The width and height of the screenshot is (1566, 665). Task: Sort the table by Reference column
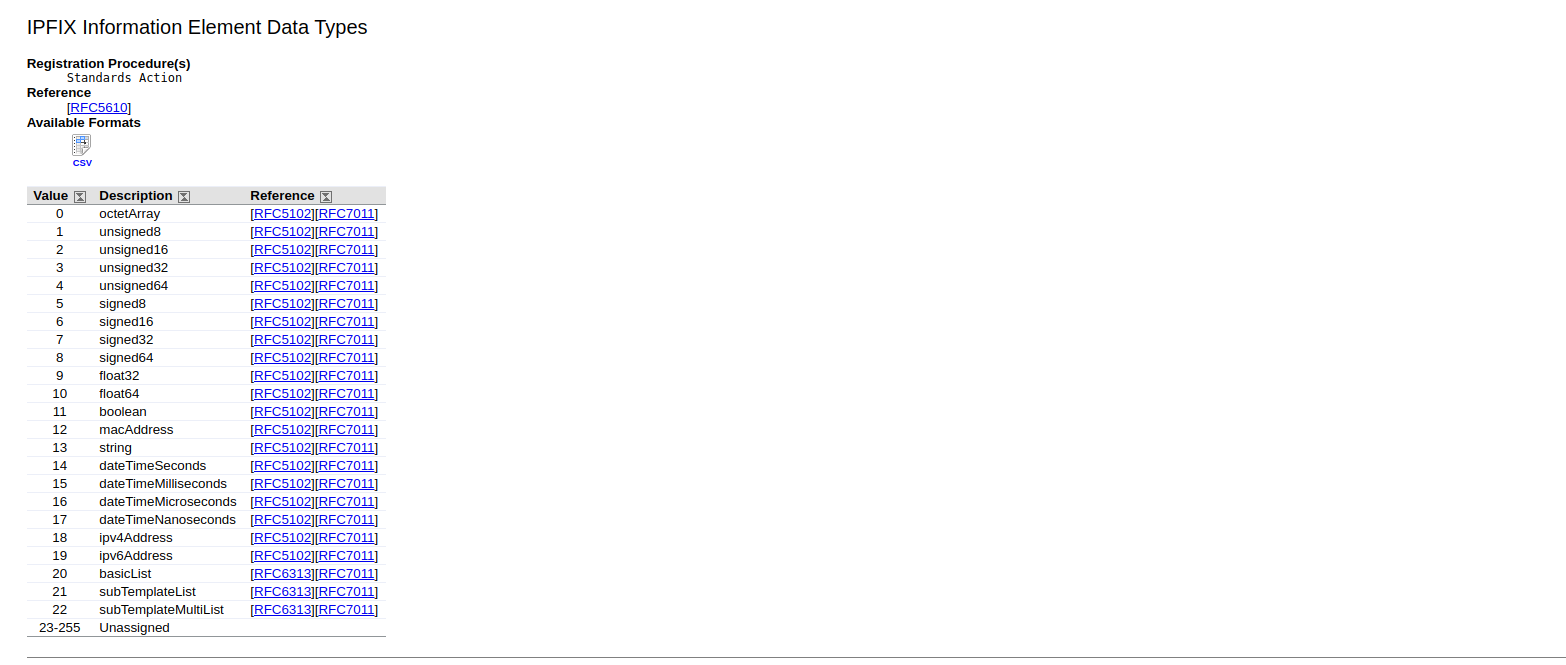[x=326, y=197]
